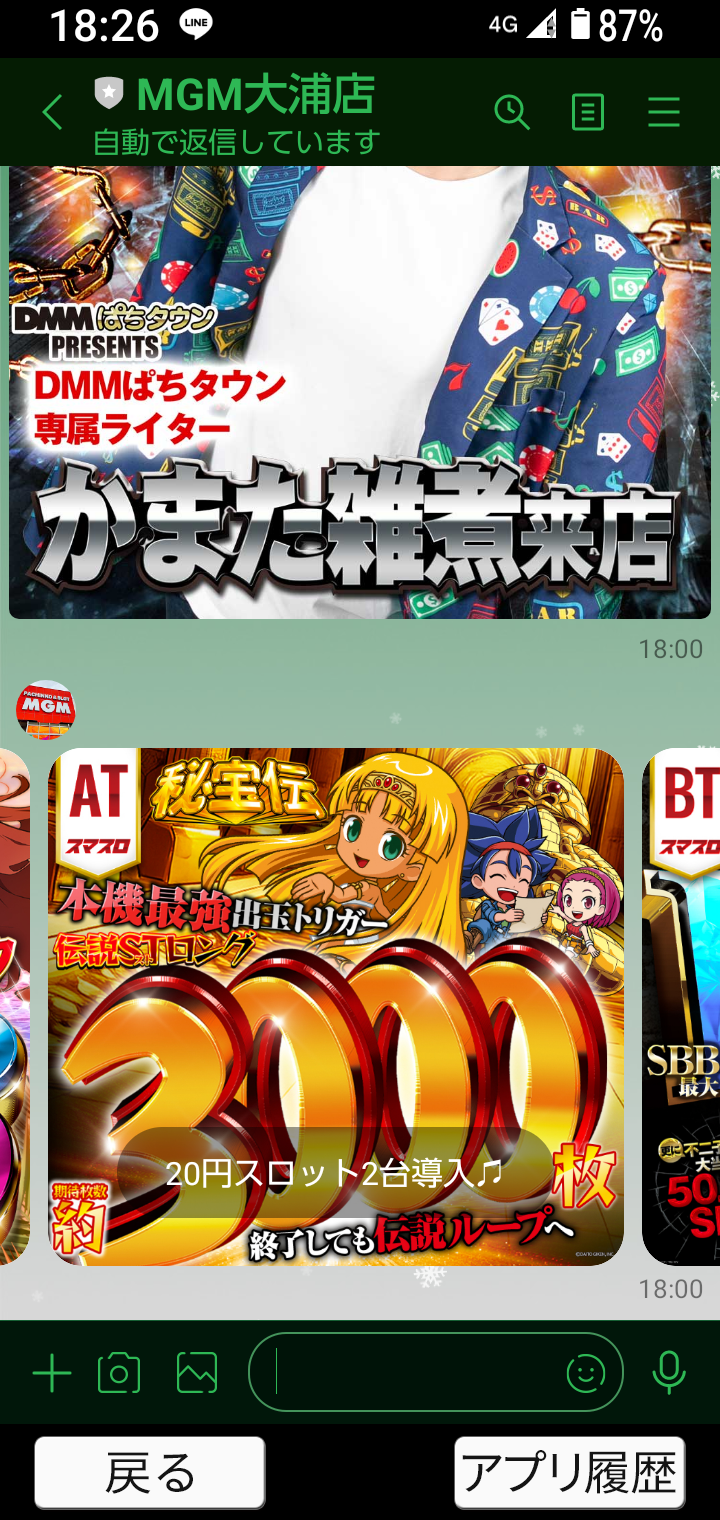Open アプリ履歴 recent apps

click(569, 1473)
